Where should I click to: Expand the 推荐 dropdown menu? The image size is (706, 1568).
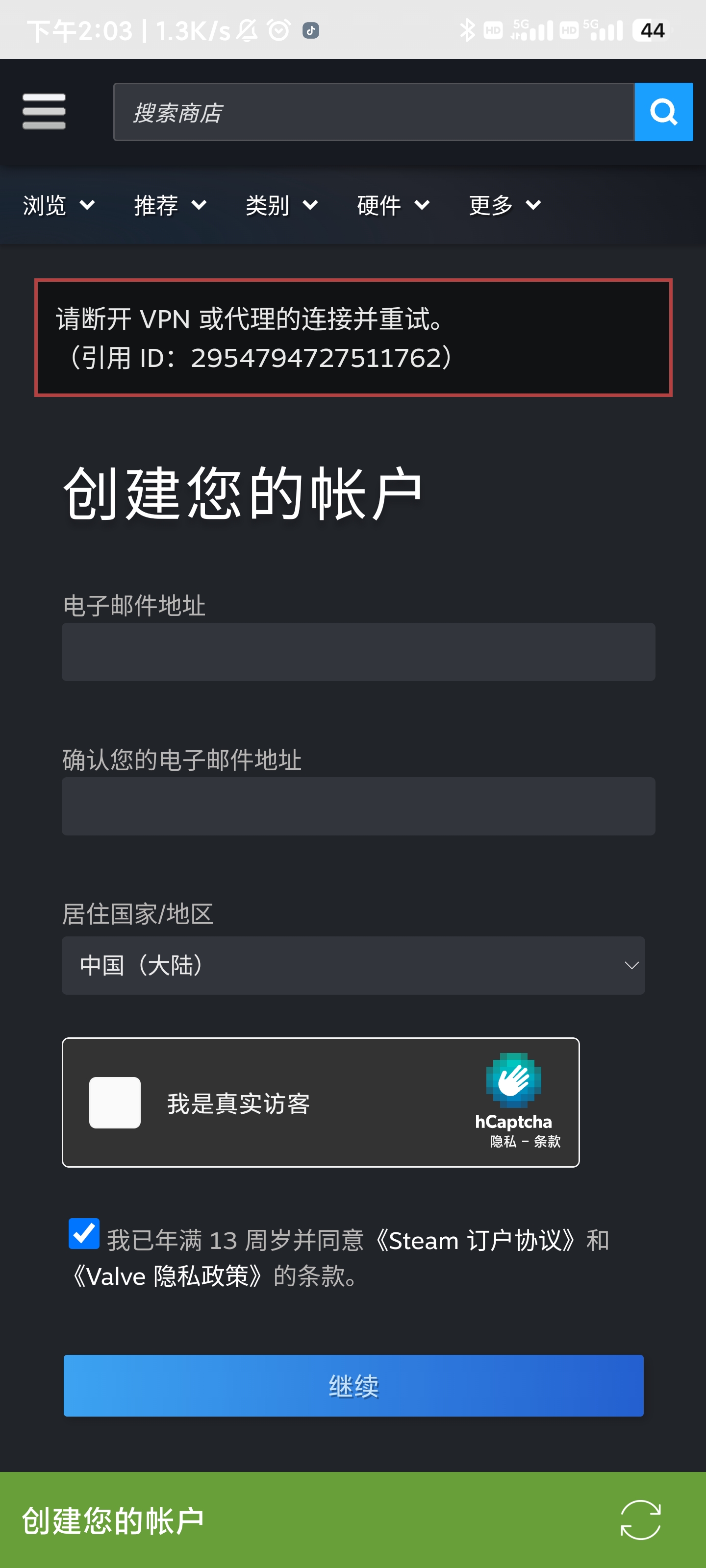click(170, 205)
